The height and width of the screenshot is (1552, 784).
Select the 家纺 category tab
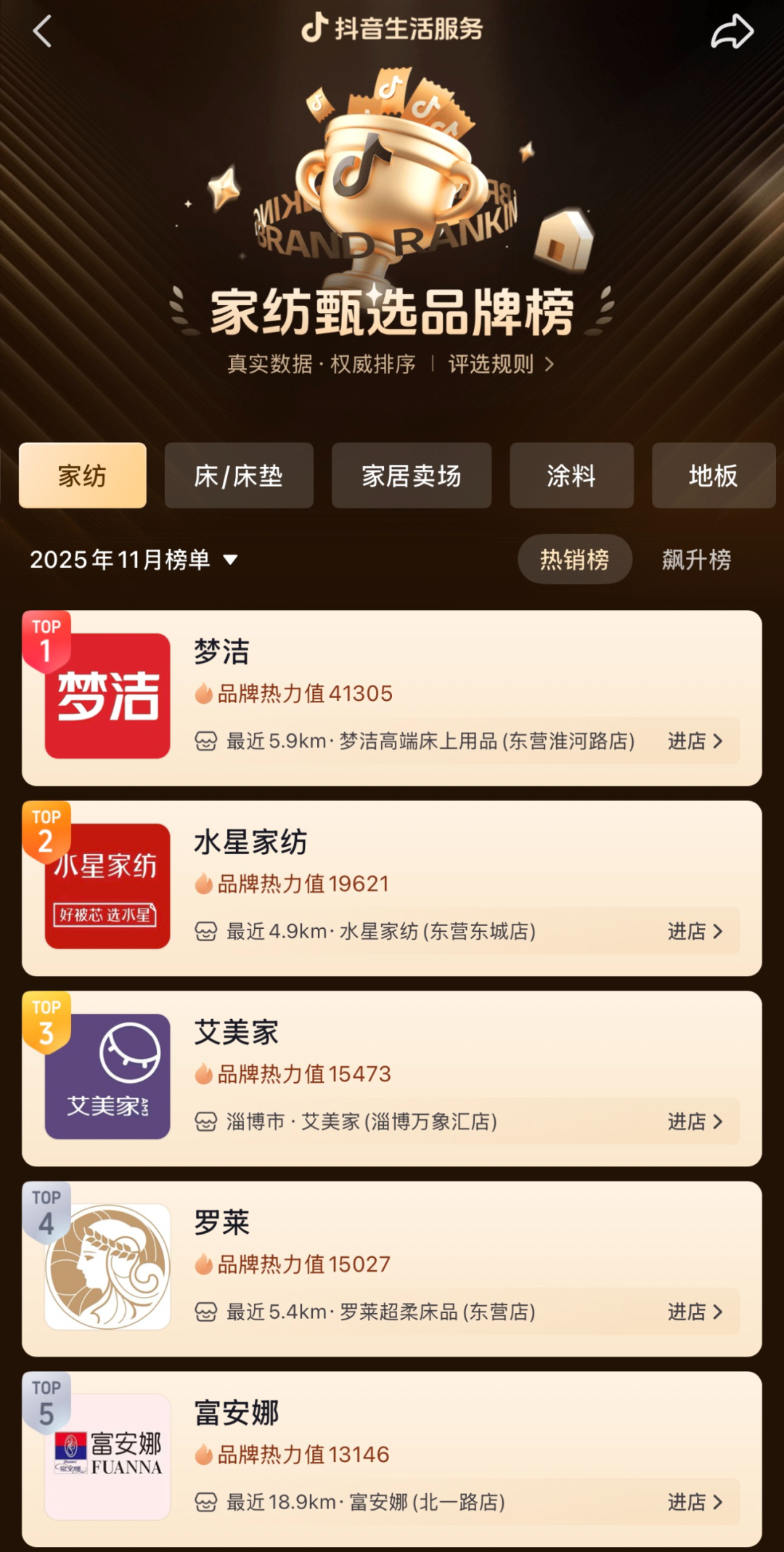point(83,476)
